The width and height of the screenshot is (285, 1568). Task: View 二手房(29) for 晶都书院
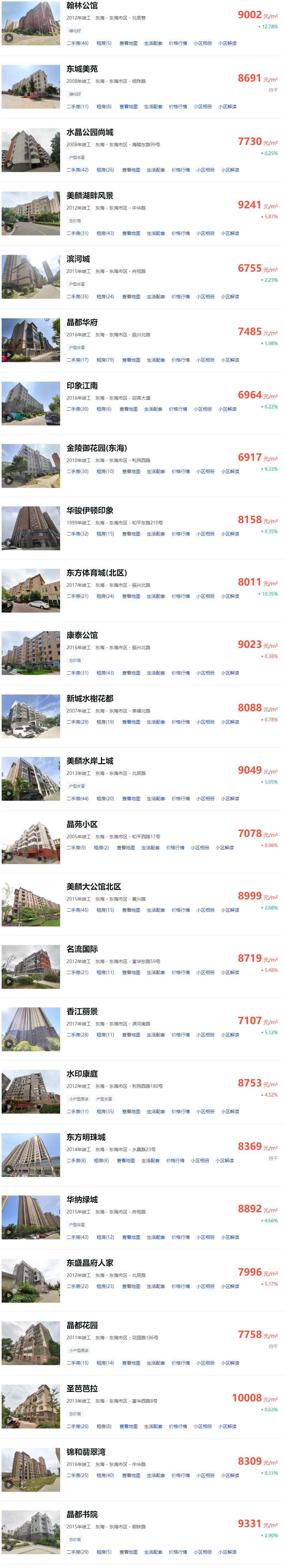[x=77, y=1551]
